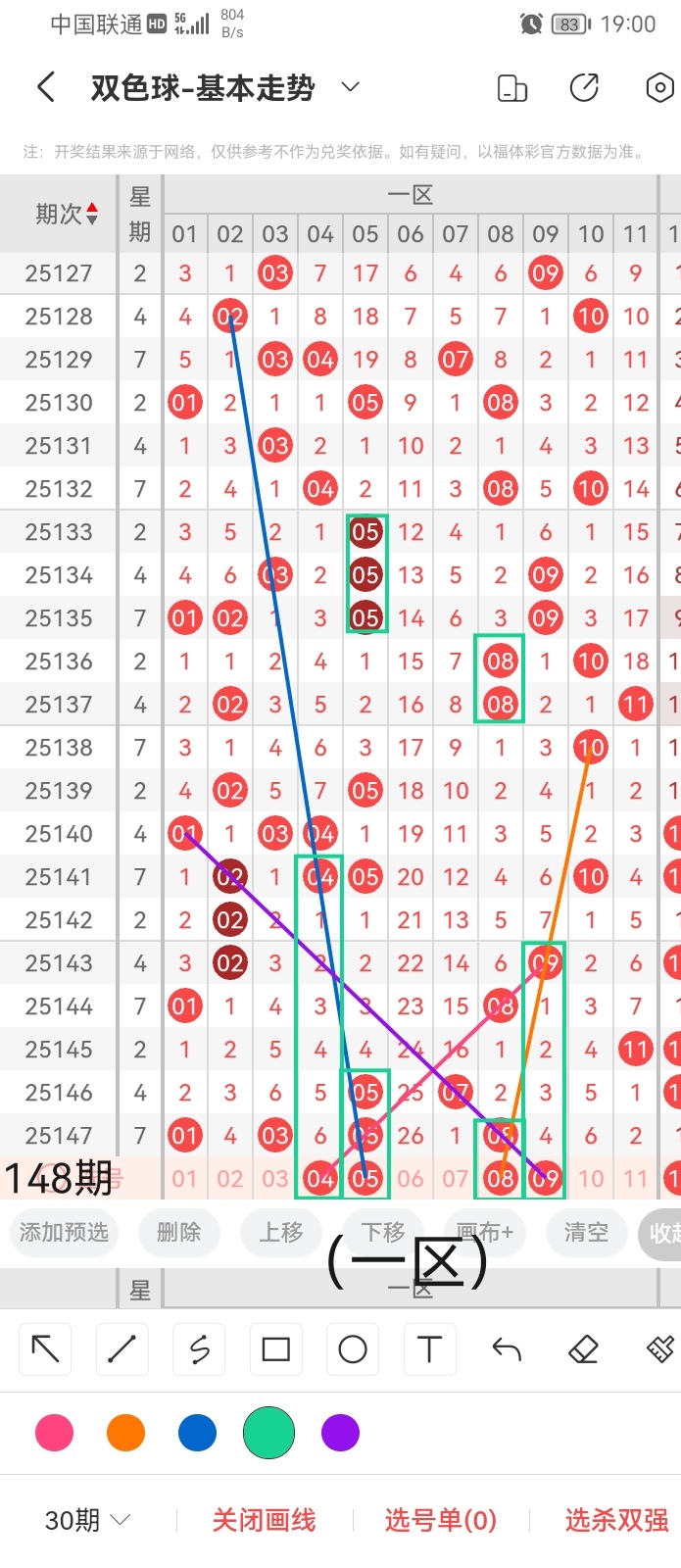Viewport: 681px width, 1568px height.
Task: Tap 添加预选 button
Action: click(64, 1232)
